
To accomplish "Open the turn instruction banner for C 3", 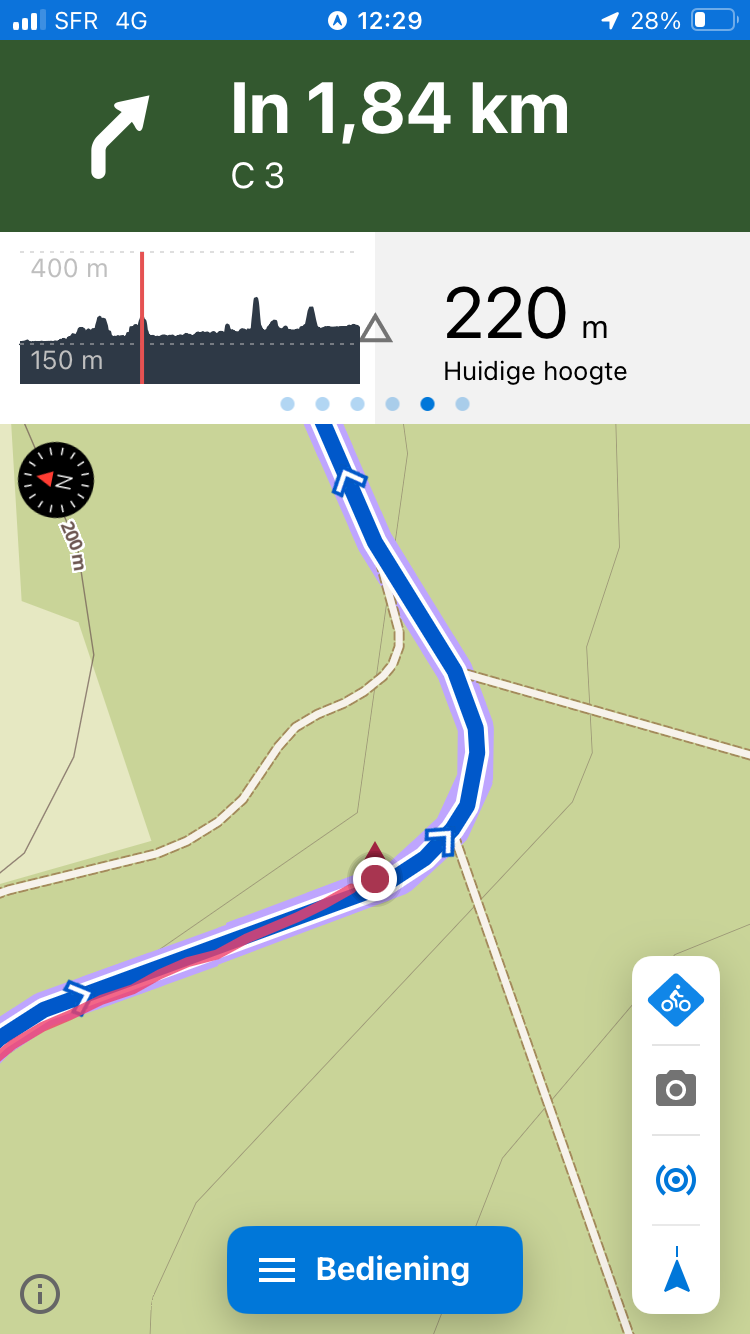I will 375,135.
